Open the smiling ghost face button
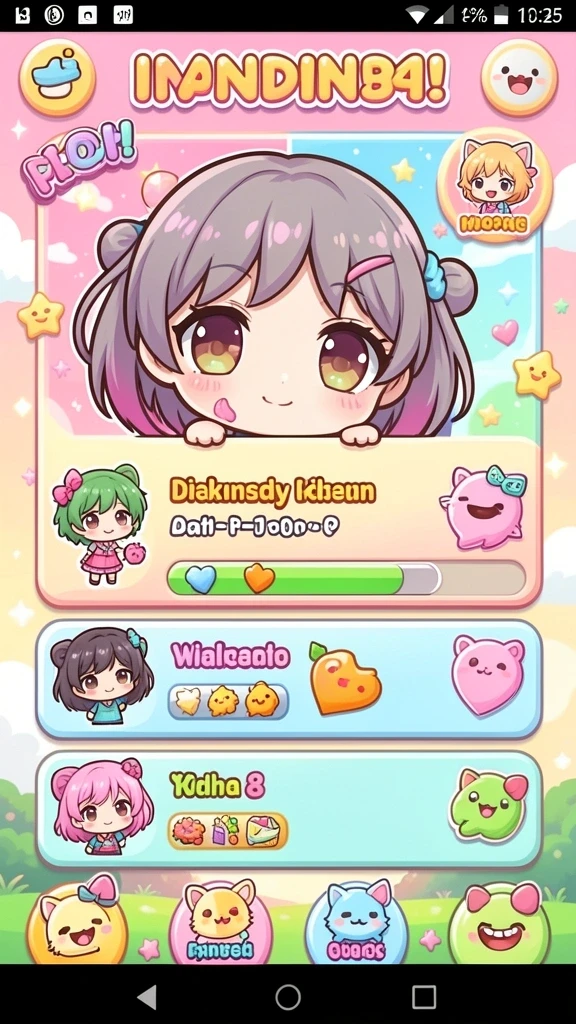 [519, 78]
